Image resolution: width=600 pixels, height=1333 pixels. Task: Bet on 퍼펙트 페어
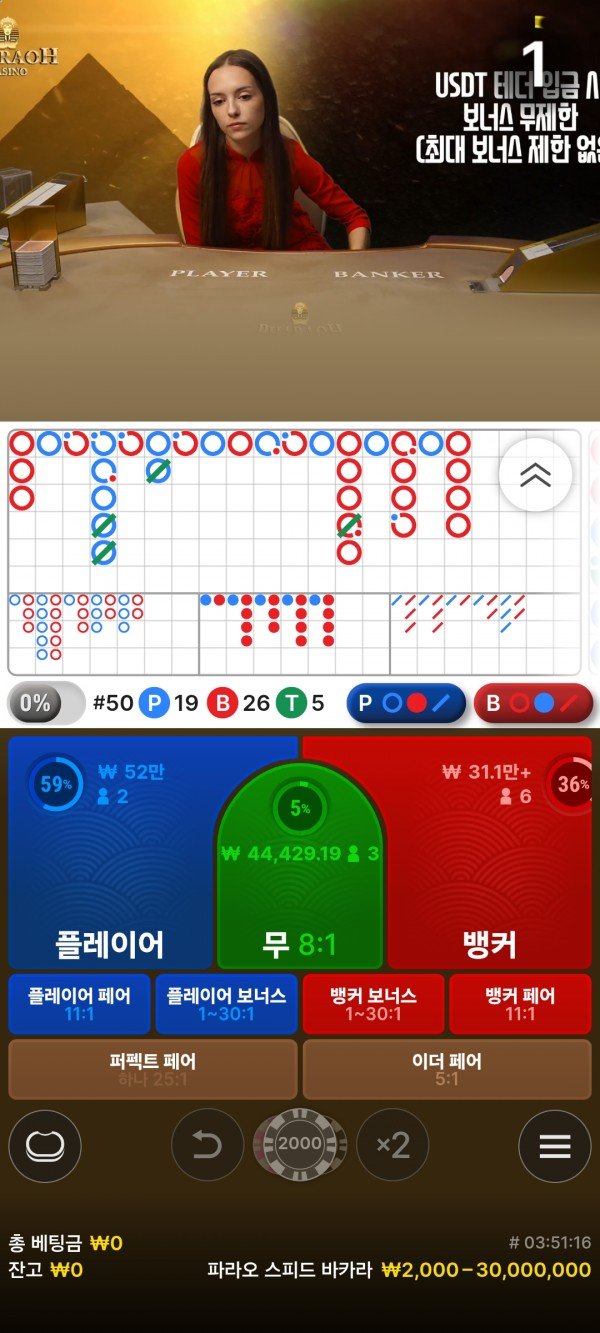pyautogui.click(x=153, y=1069)
